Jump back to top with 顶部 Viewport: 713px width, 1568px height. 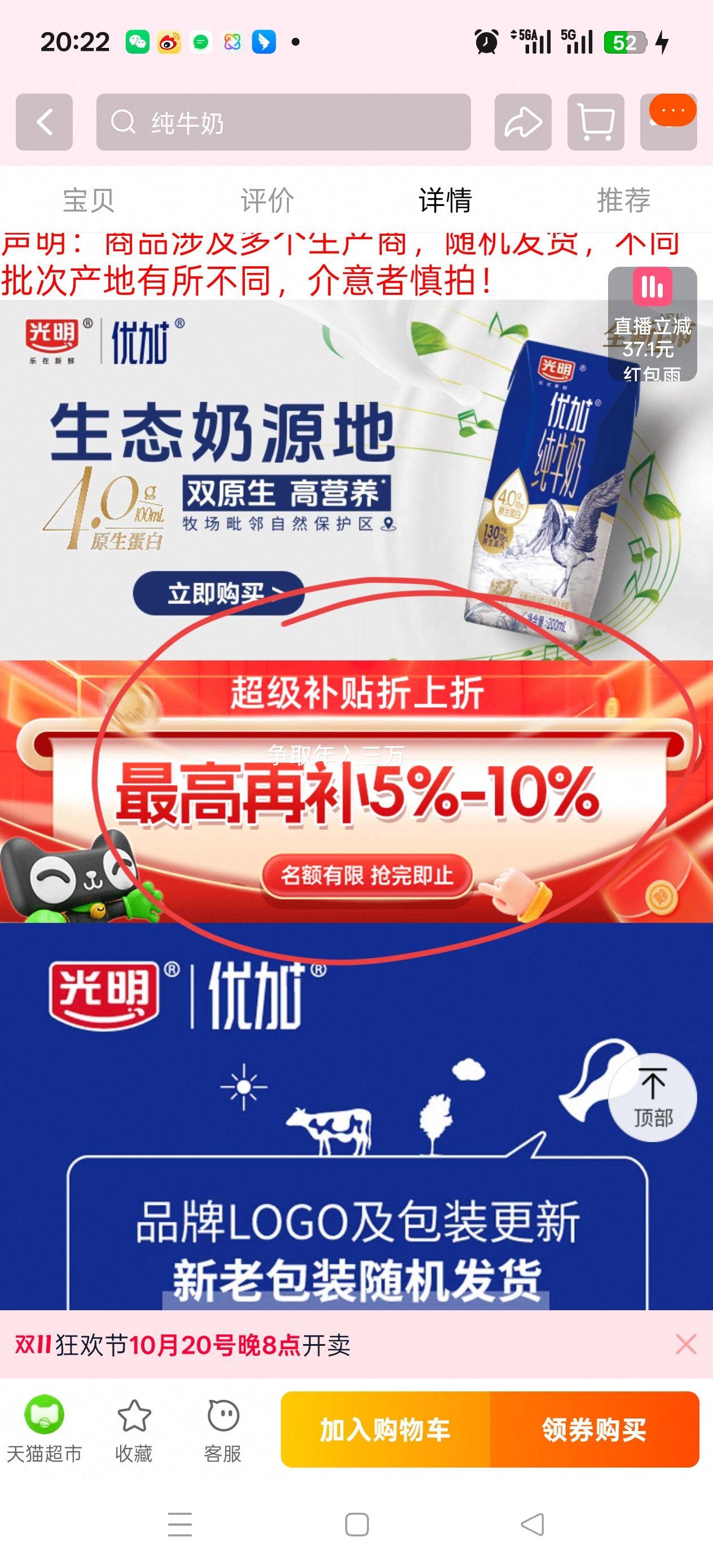click(x=652, y=1097)
